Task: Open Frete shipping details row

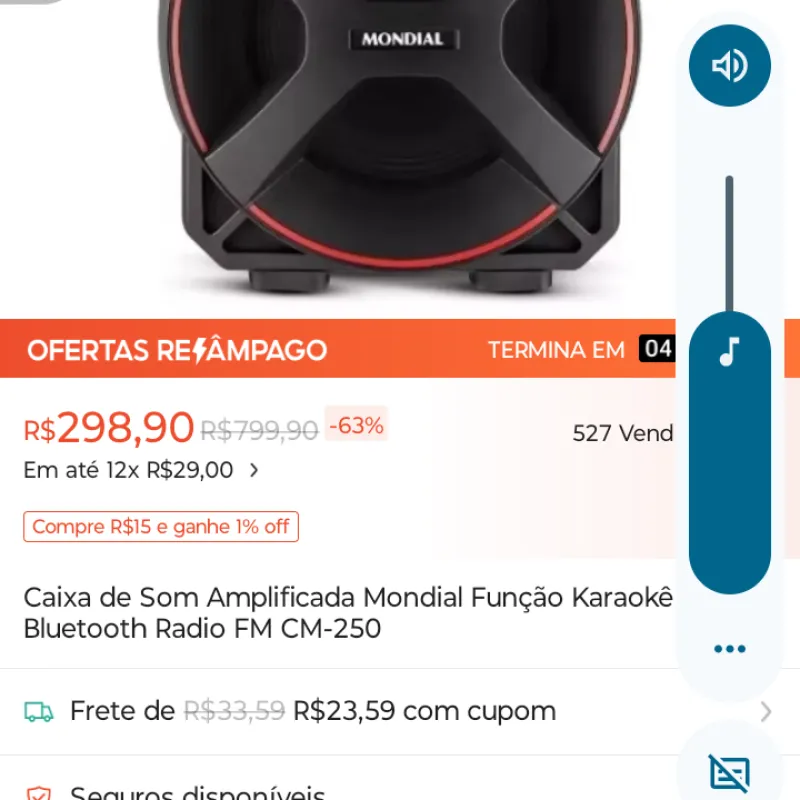Action: 390,712
